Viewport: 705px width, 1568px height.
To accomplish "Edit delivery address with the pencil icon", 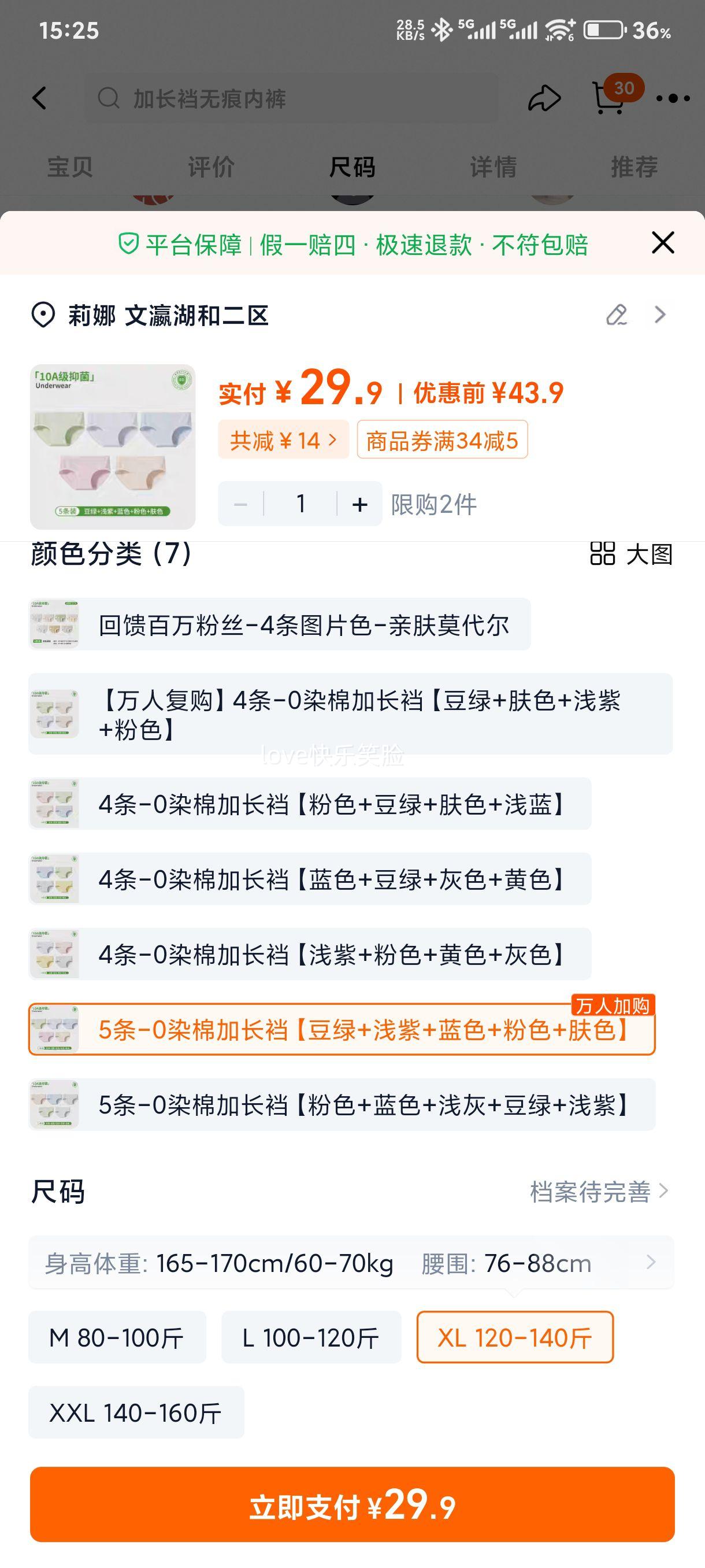I will point(616,315).
